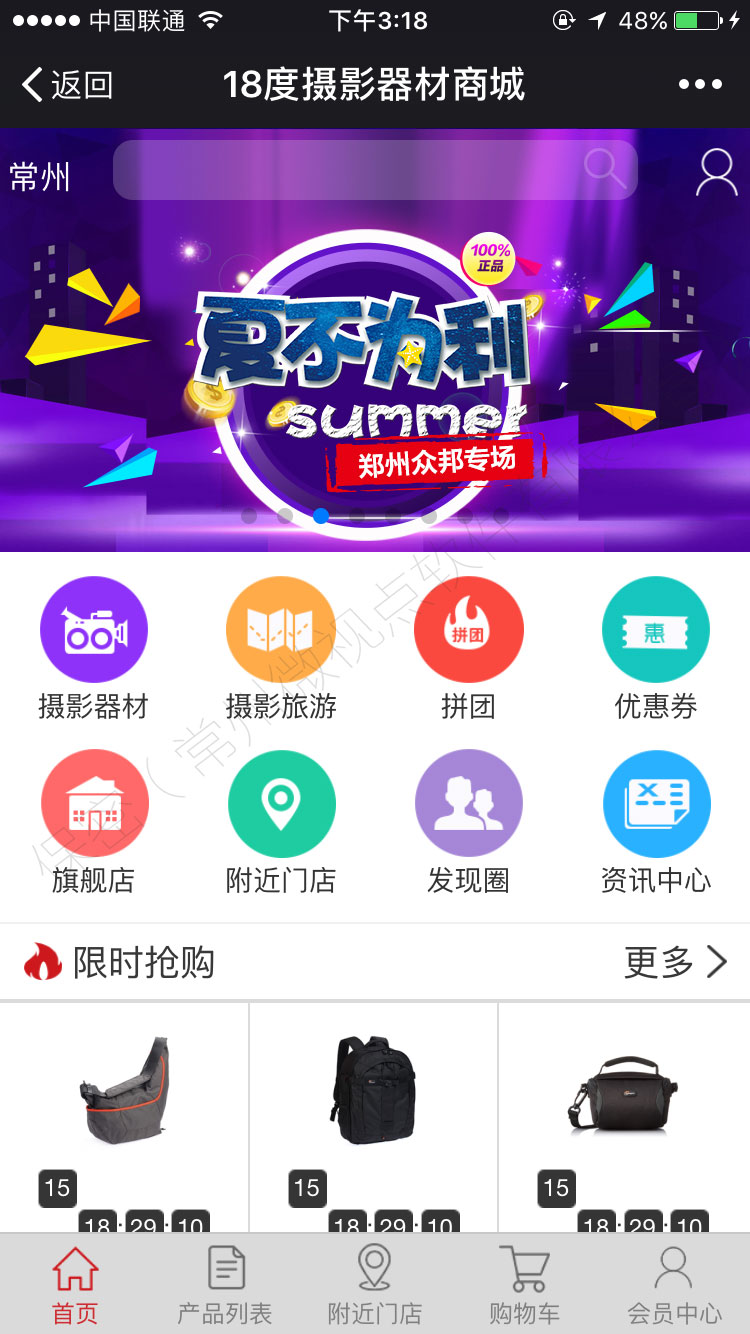Image resolution: width=750 pixels, height=1334 pixels.
Task: Open the 摄影器材 camera equipment category
Action: click(94, 629)
